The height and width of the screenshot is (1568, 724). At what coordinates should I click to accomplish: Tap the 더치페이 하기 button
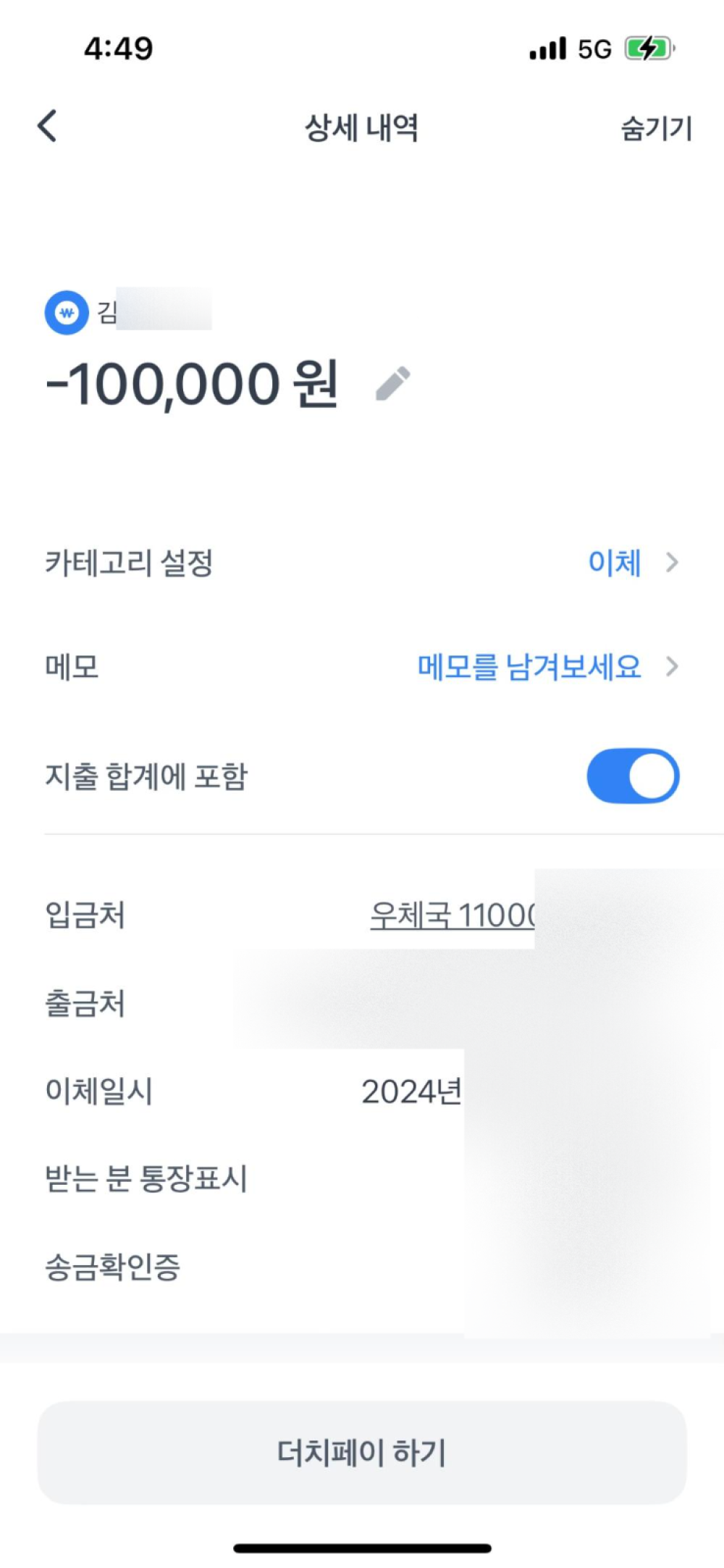click(362, 1452)
